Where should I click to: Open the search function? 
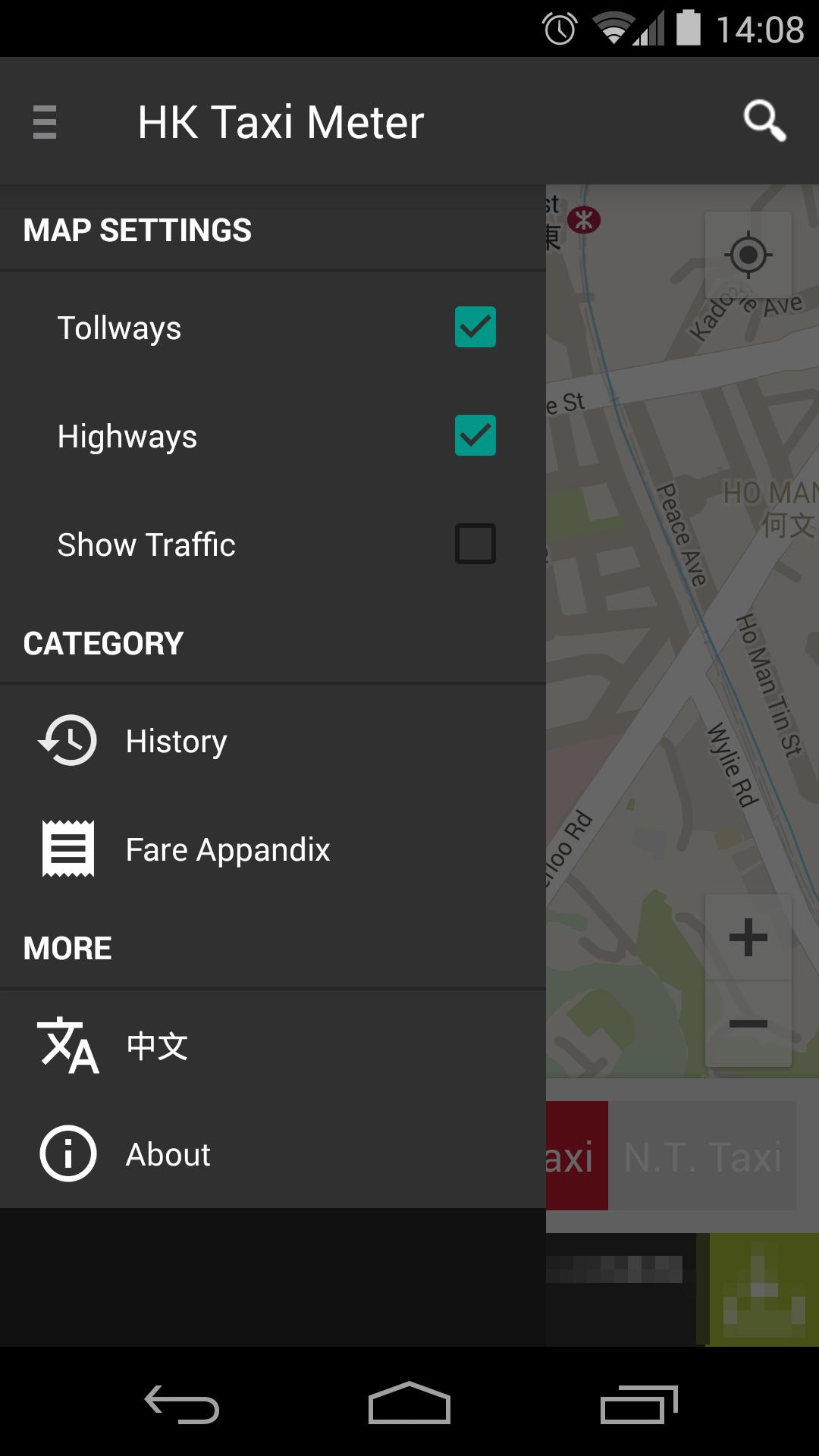[765, 121]
